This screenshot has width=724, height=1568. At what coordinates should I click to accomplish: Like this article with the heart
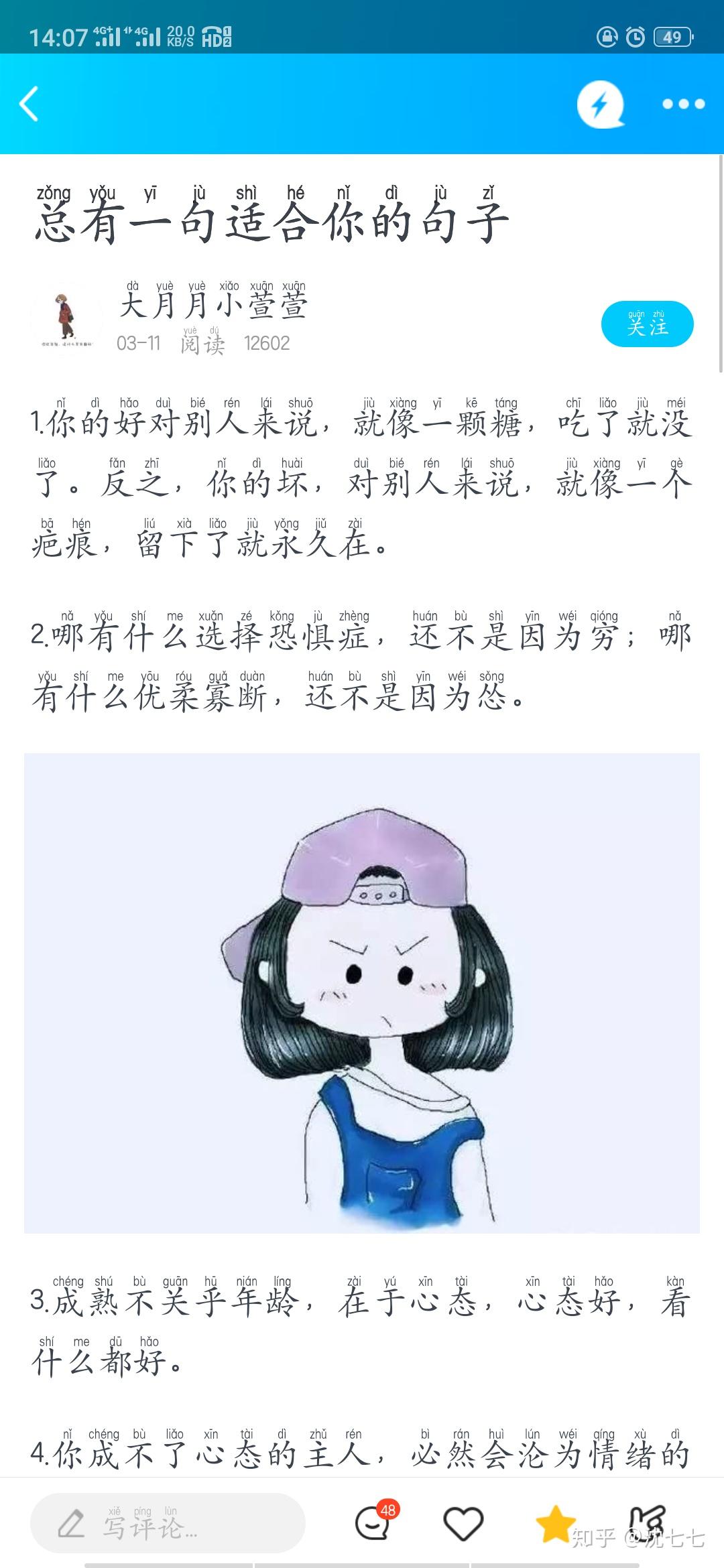click(464, 1523)
